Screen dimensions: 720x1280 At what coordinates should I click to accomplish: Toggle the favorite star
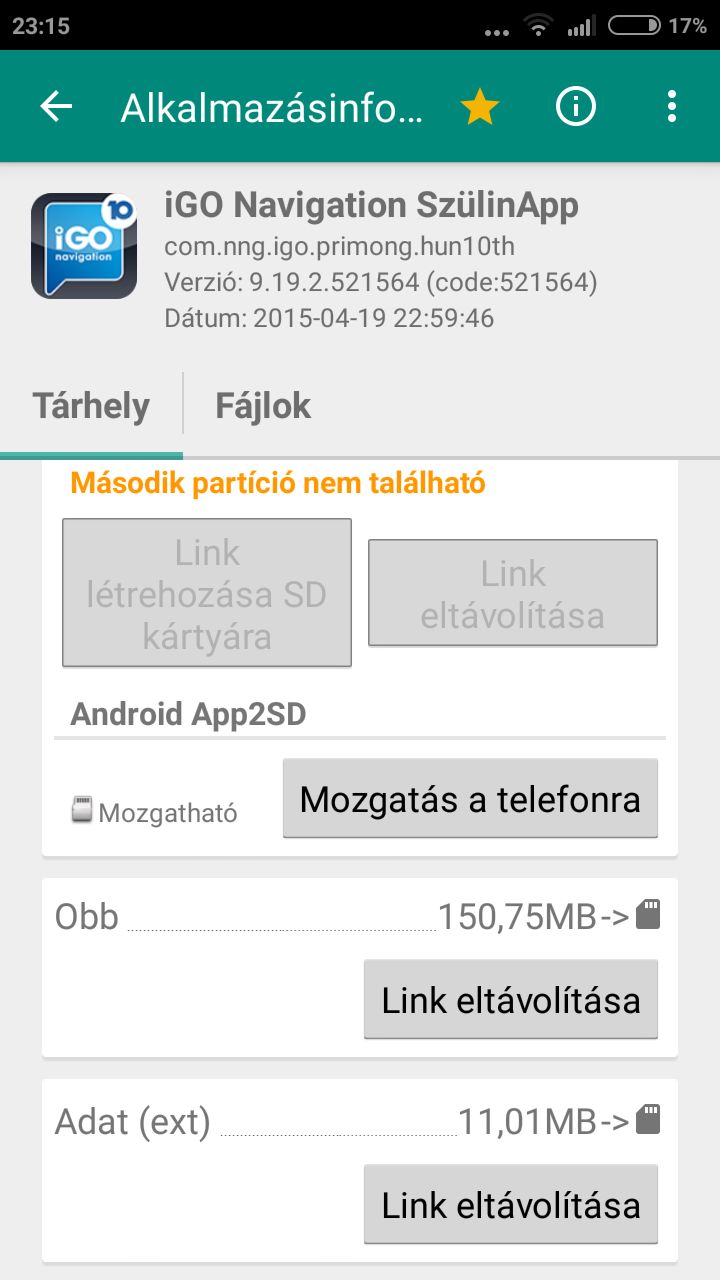tap(480, 107)
